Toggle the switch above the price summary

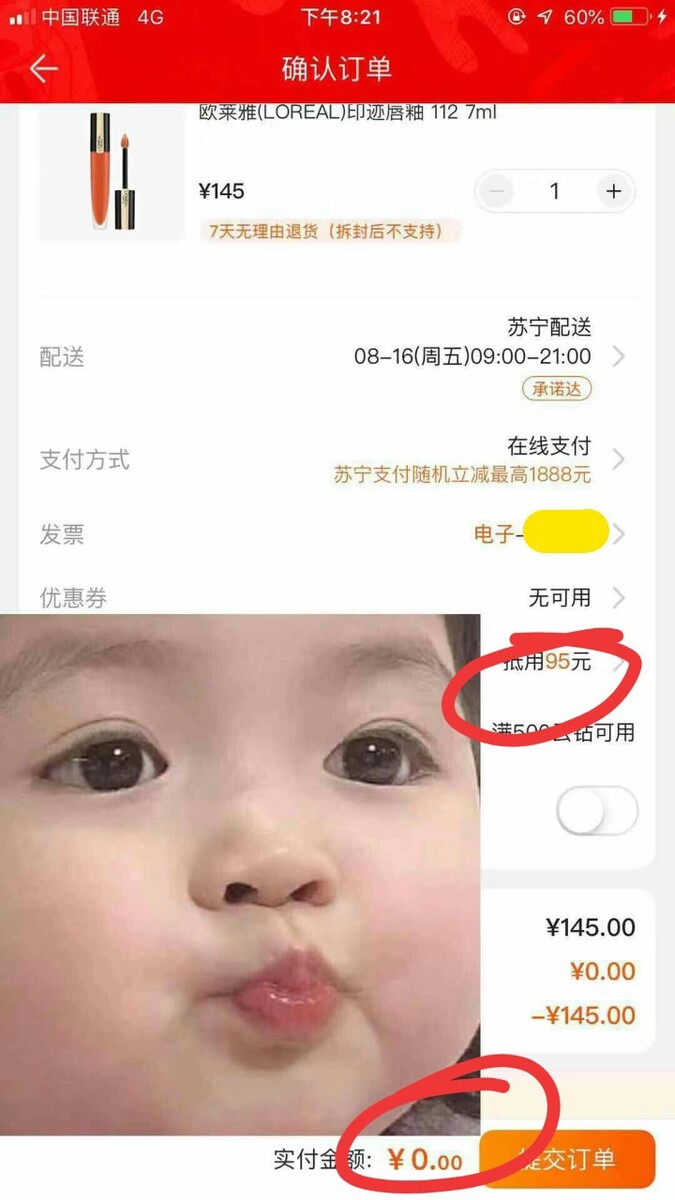[x=597, y=811]
